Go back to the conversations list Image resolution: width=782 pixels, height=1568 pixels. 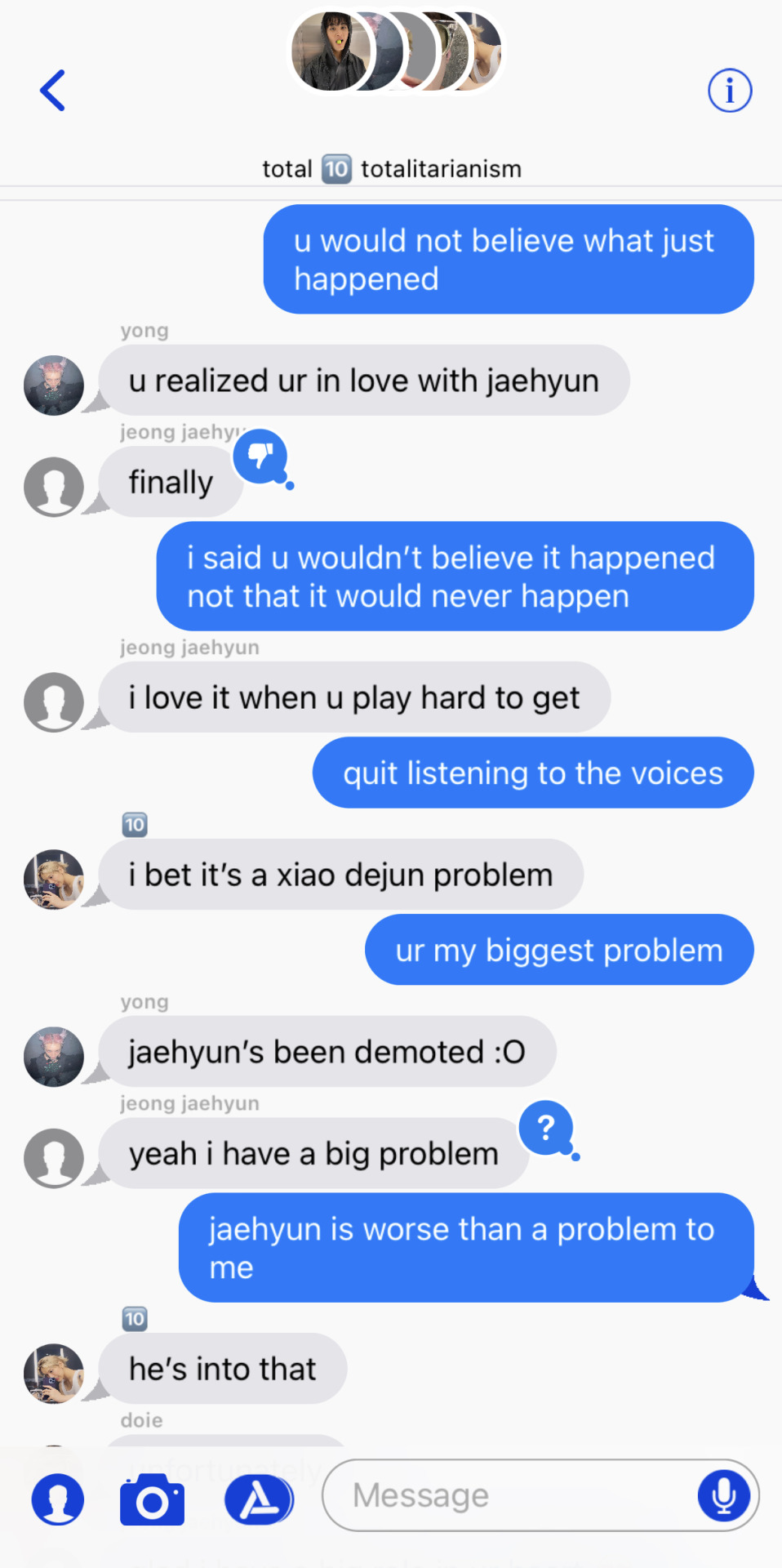(x=53, y=90)
